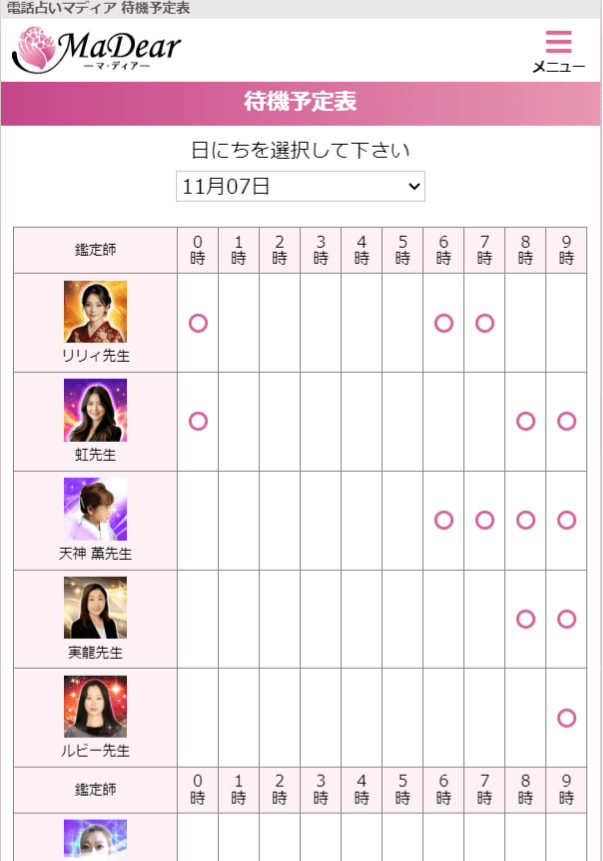Open 虹先生's profile
Viewport: 603px width, 861px height.
(x=95, y=411)
